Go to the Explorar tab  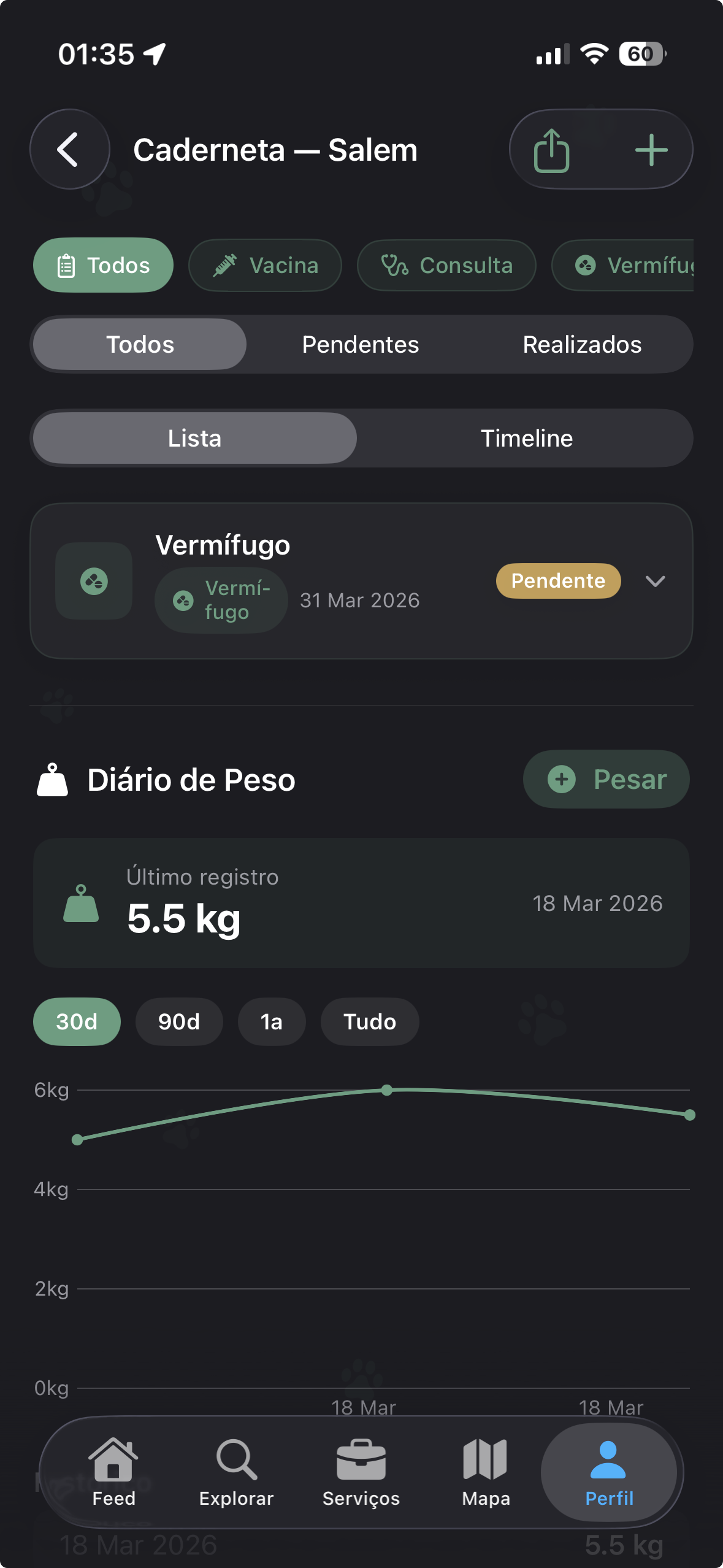point(236,1472)
